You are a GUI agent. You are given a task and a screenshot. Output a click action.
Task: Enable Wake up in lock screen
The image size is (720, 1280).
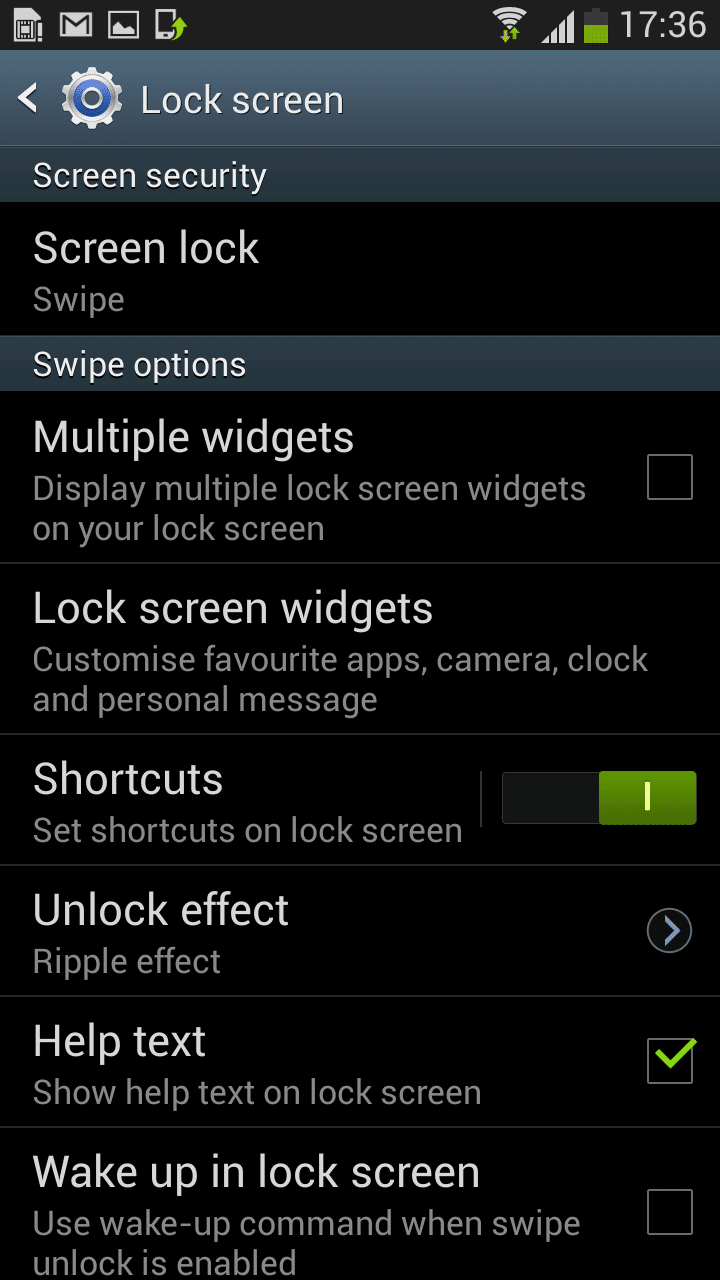coord(669,1212)
